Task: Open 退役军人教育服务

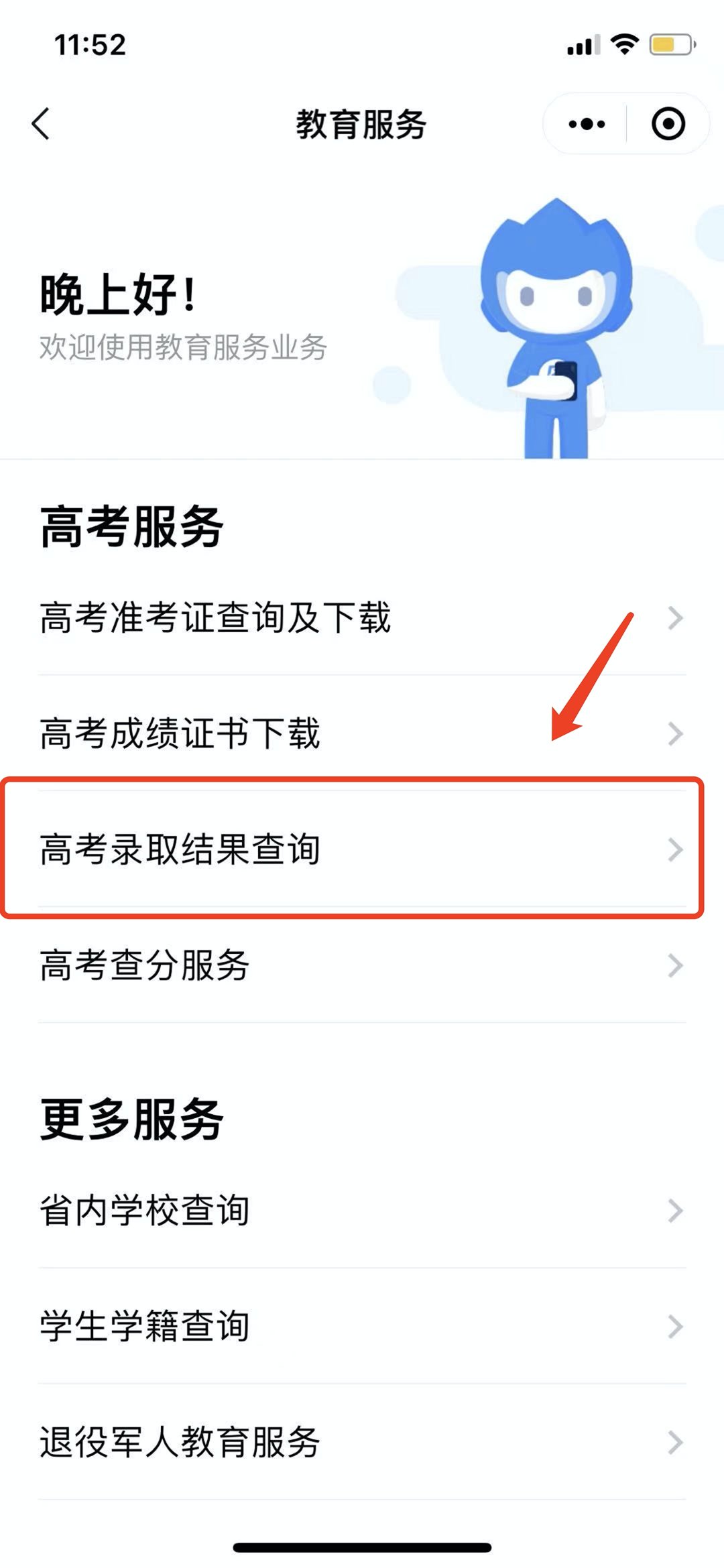Action: click(362, 1442)
